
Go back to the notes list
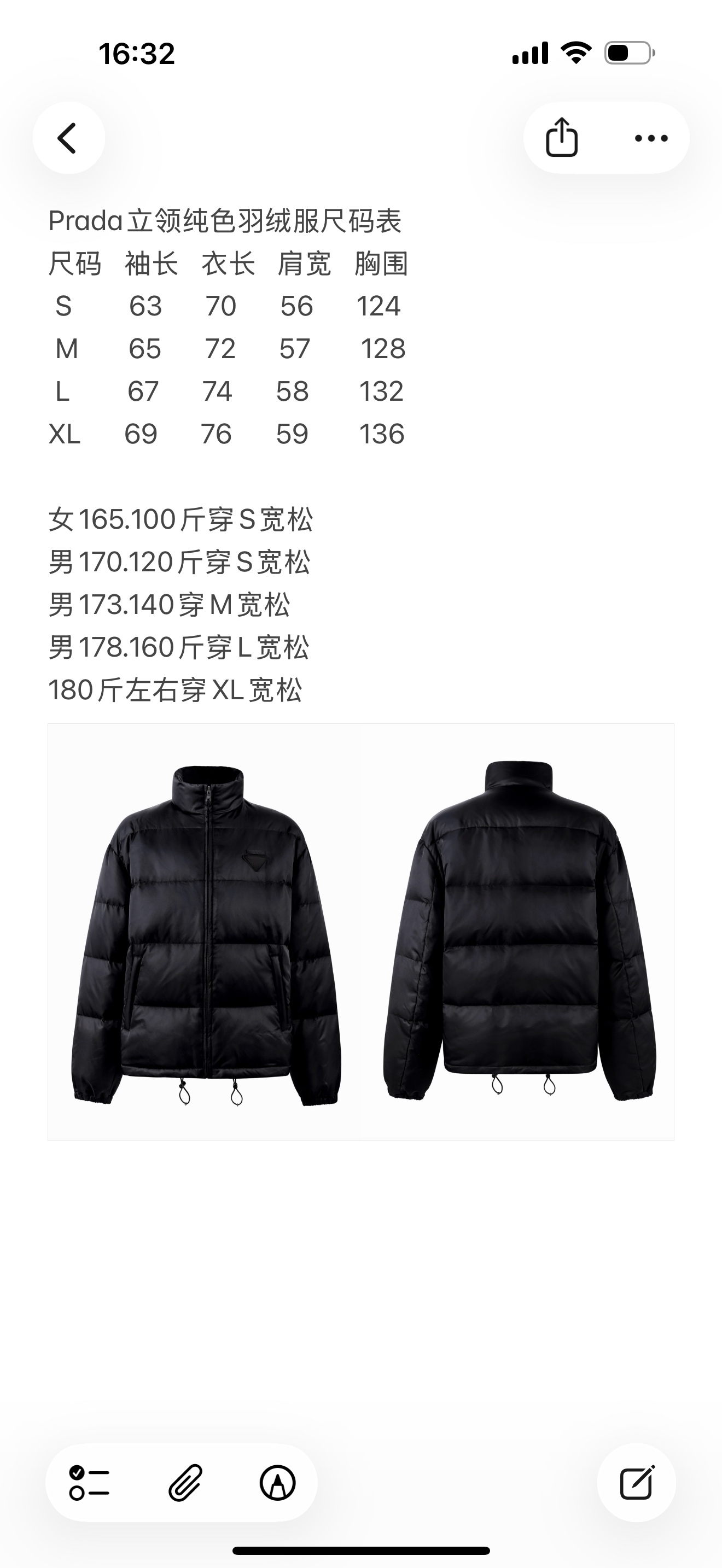tap(68, 138)
